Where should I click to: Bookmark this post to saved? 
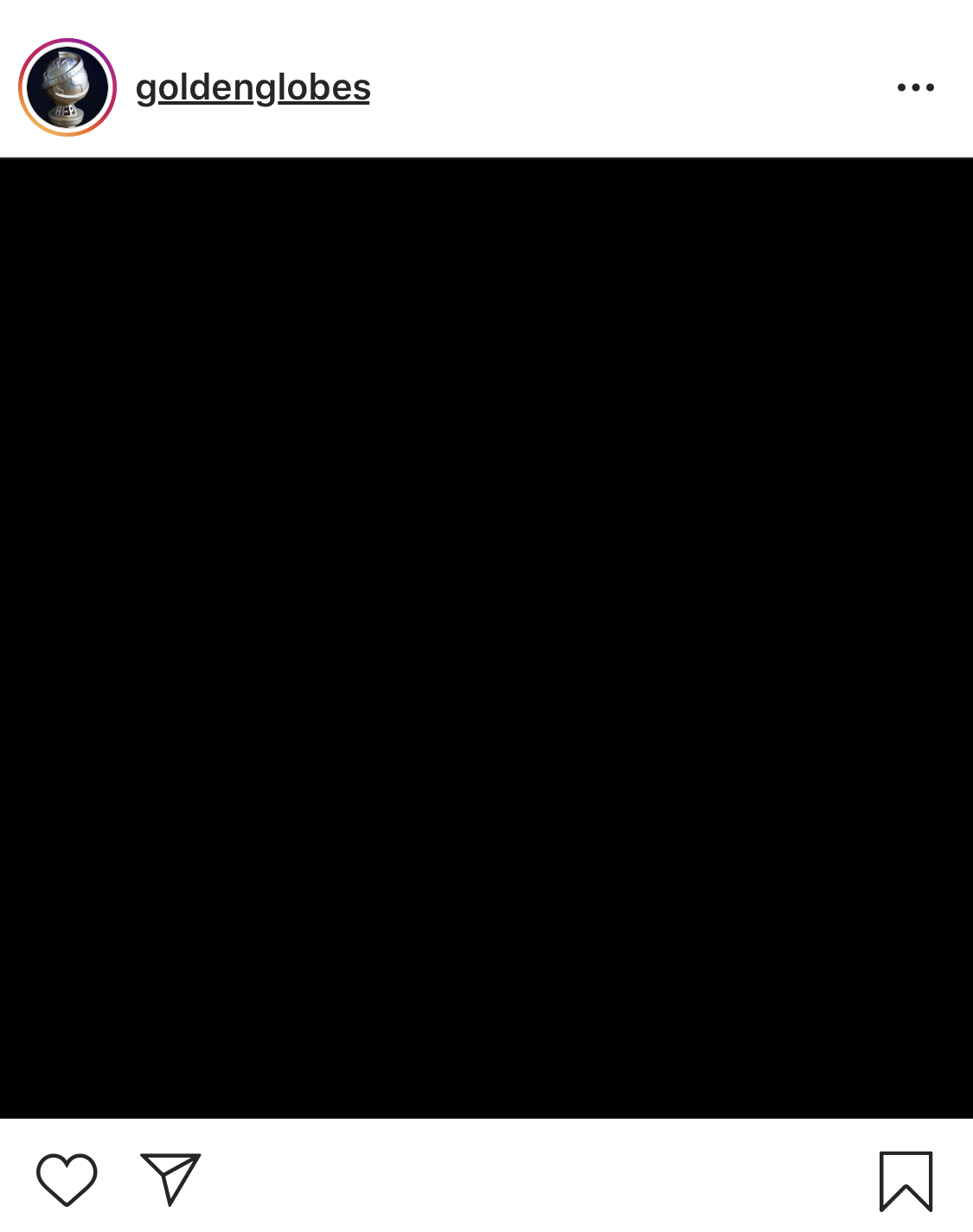pyautogui.click(x=906, y=1180)
